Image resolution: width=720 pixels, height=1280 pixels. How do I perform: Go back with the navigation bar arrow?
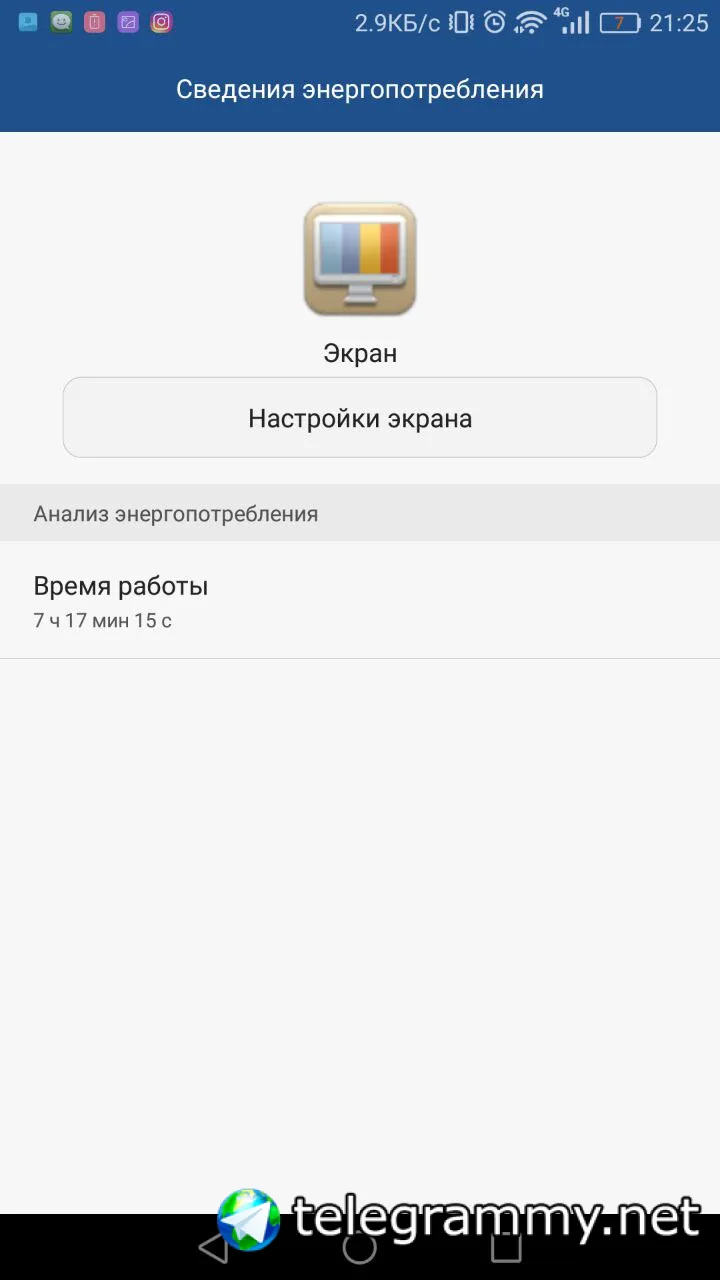tap(213, 1247)
